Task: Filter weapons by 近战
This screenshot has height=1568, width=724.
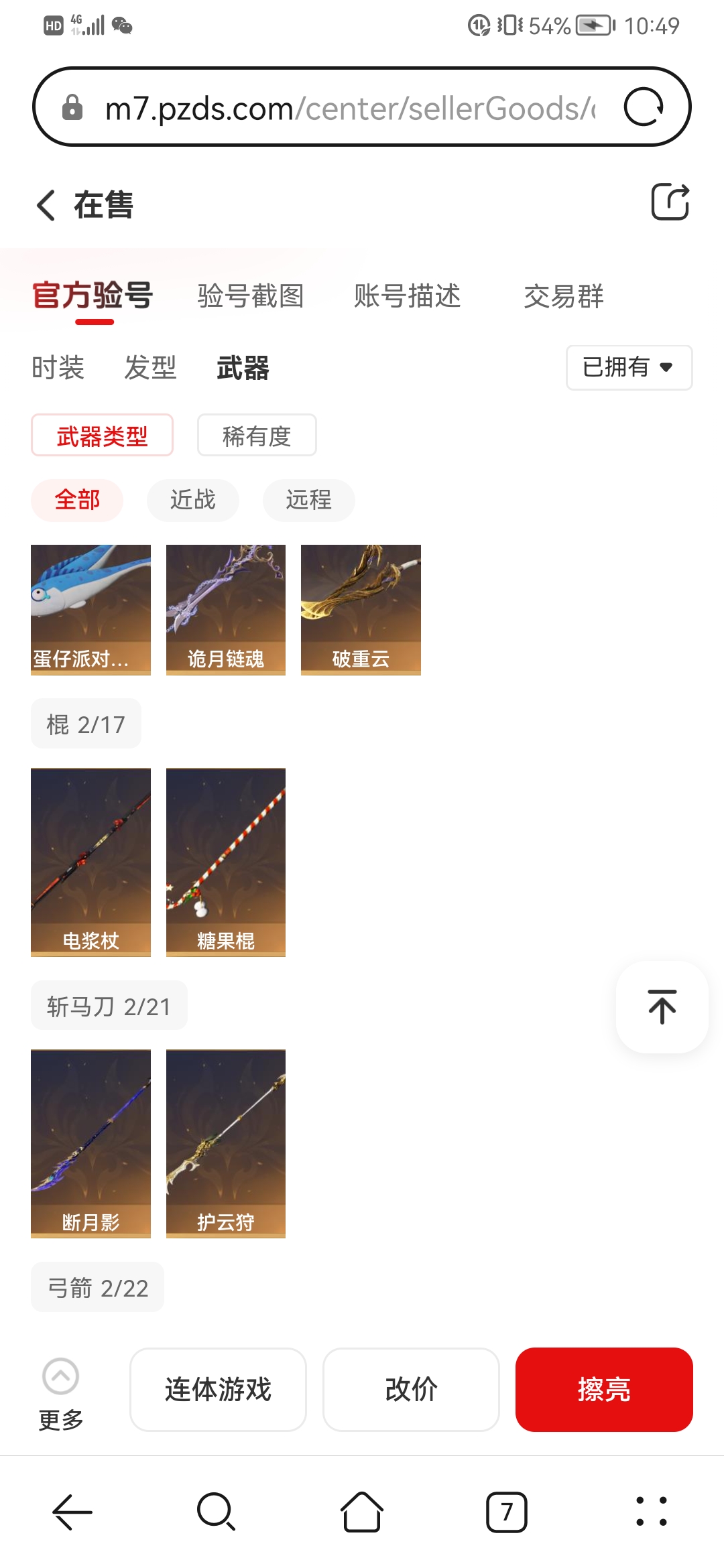Action: tap(193, 500)
